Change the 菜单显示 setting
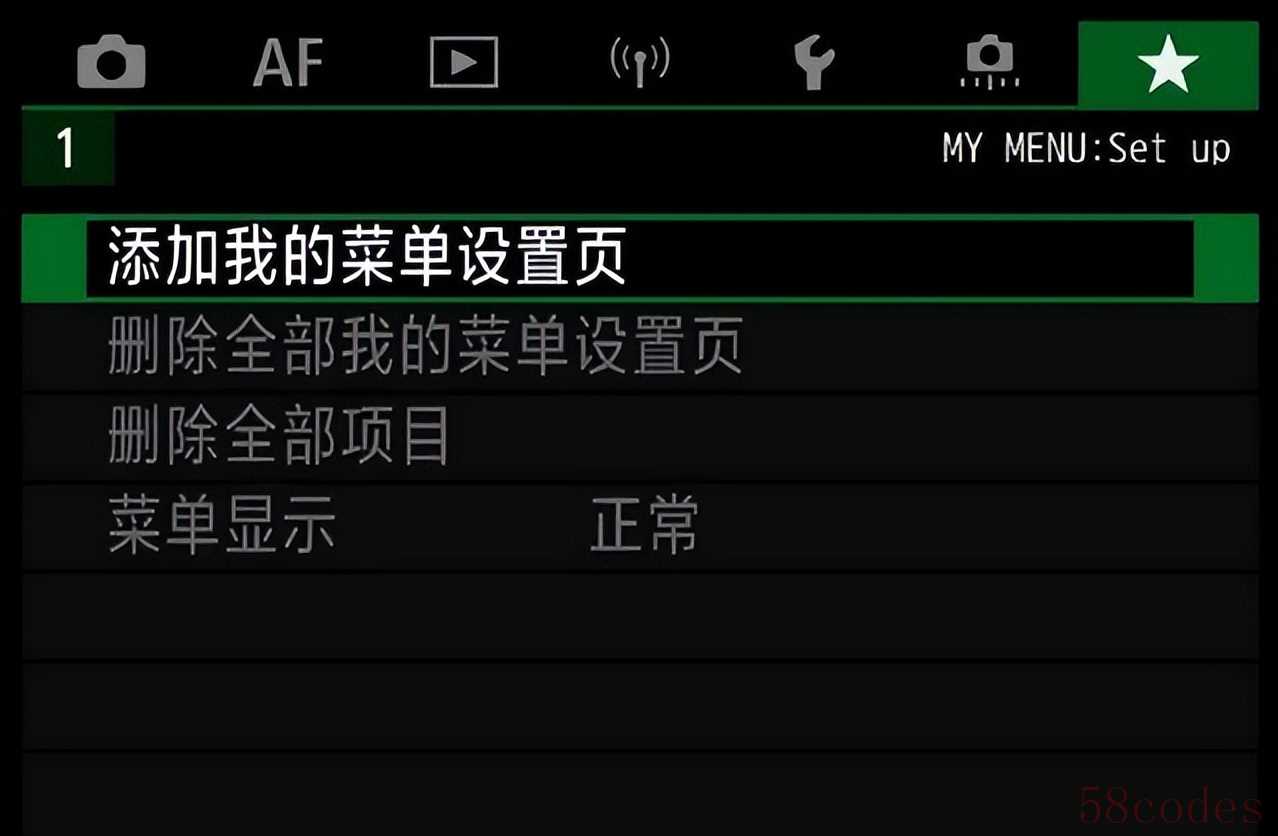1278x836 pixels. tap(639, 526)
